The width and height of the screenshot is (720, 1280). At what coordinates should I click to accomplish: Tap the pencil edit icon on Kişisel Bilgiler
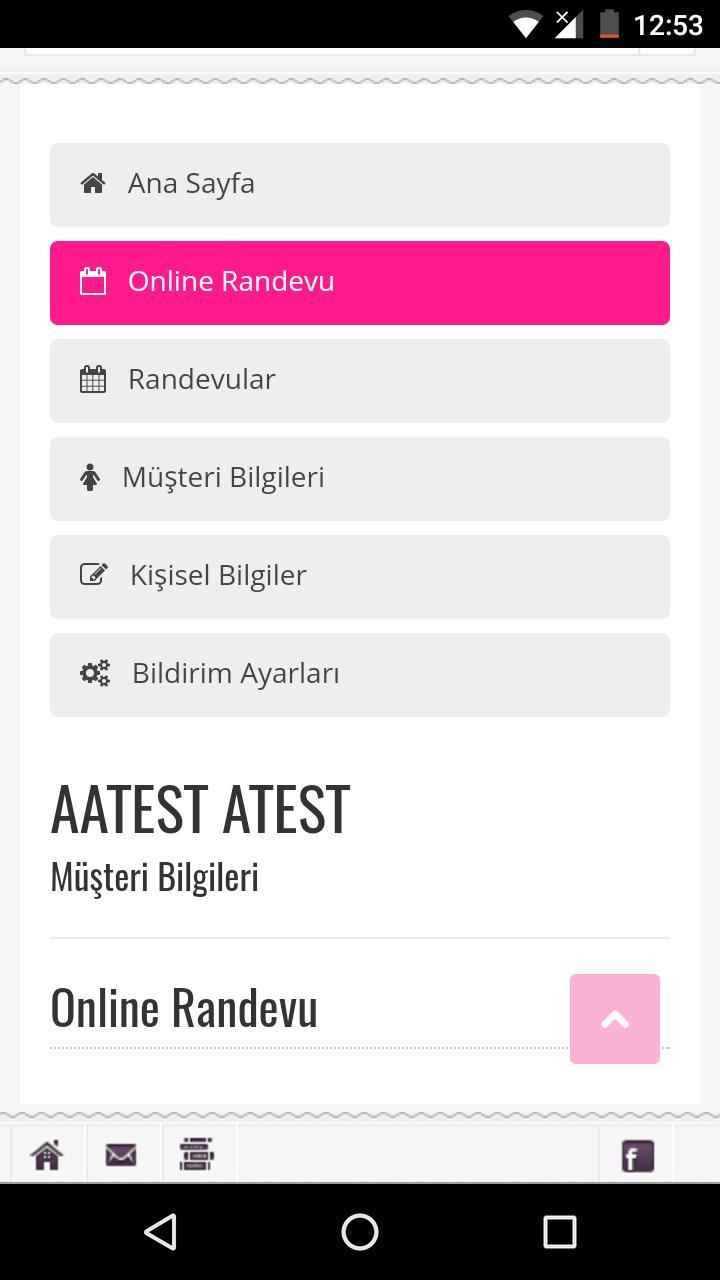[94, 574]
